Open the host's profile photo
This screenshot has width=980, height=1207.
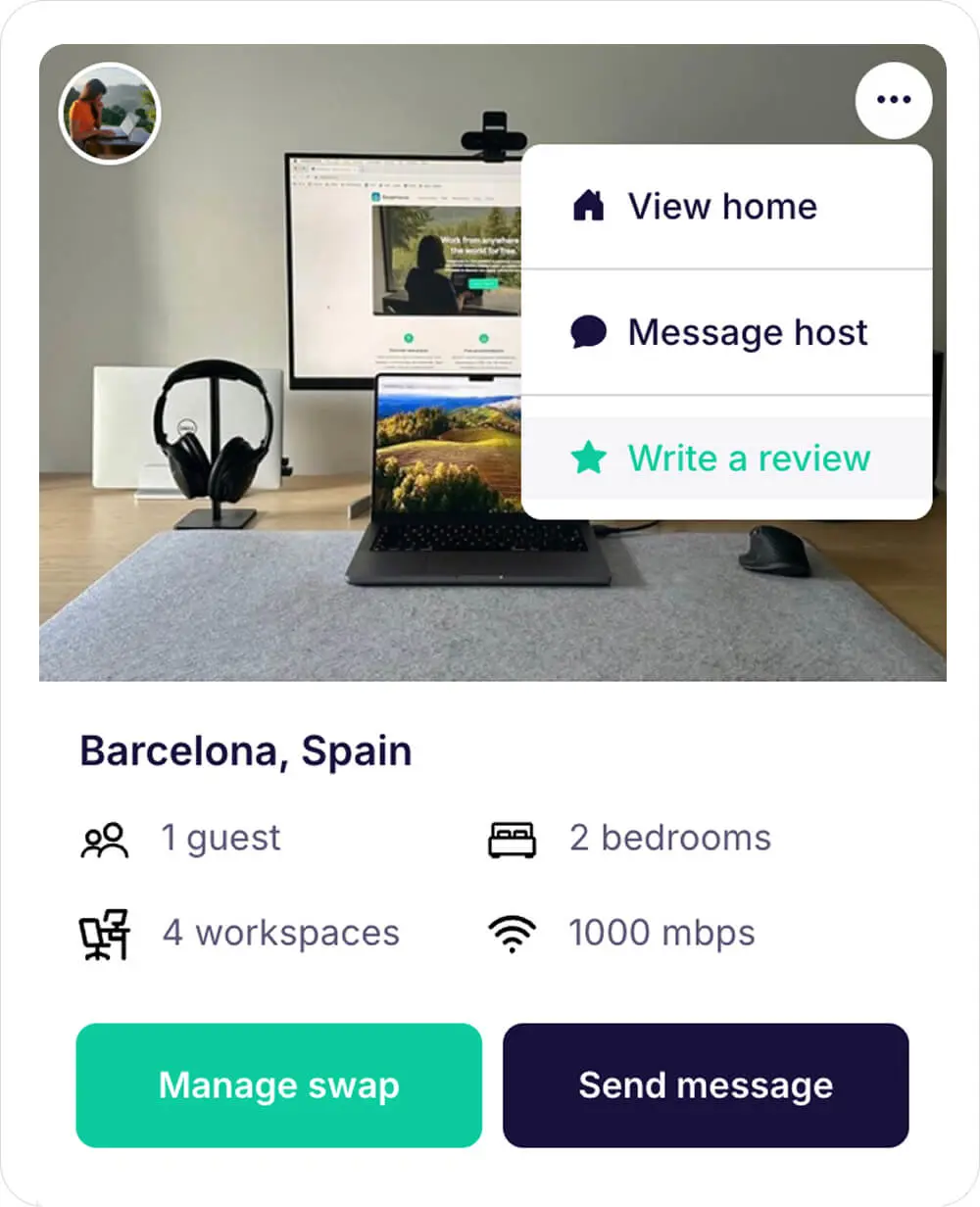tap(110, 113)
